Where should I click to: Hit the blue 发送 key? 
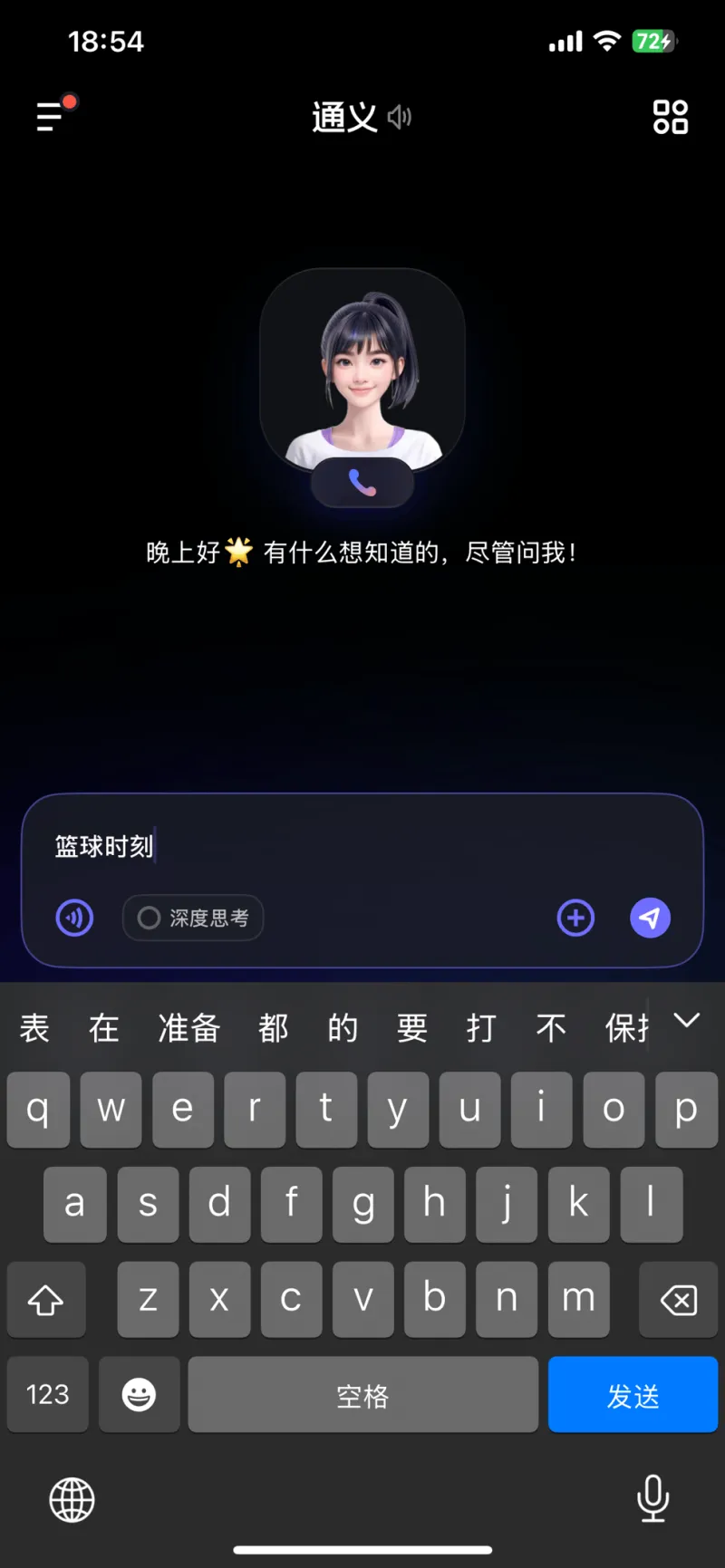pyautogui.click(x=633, y=1394)
